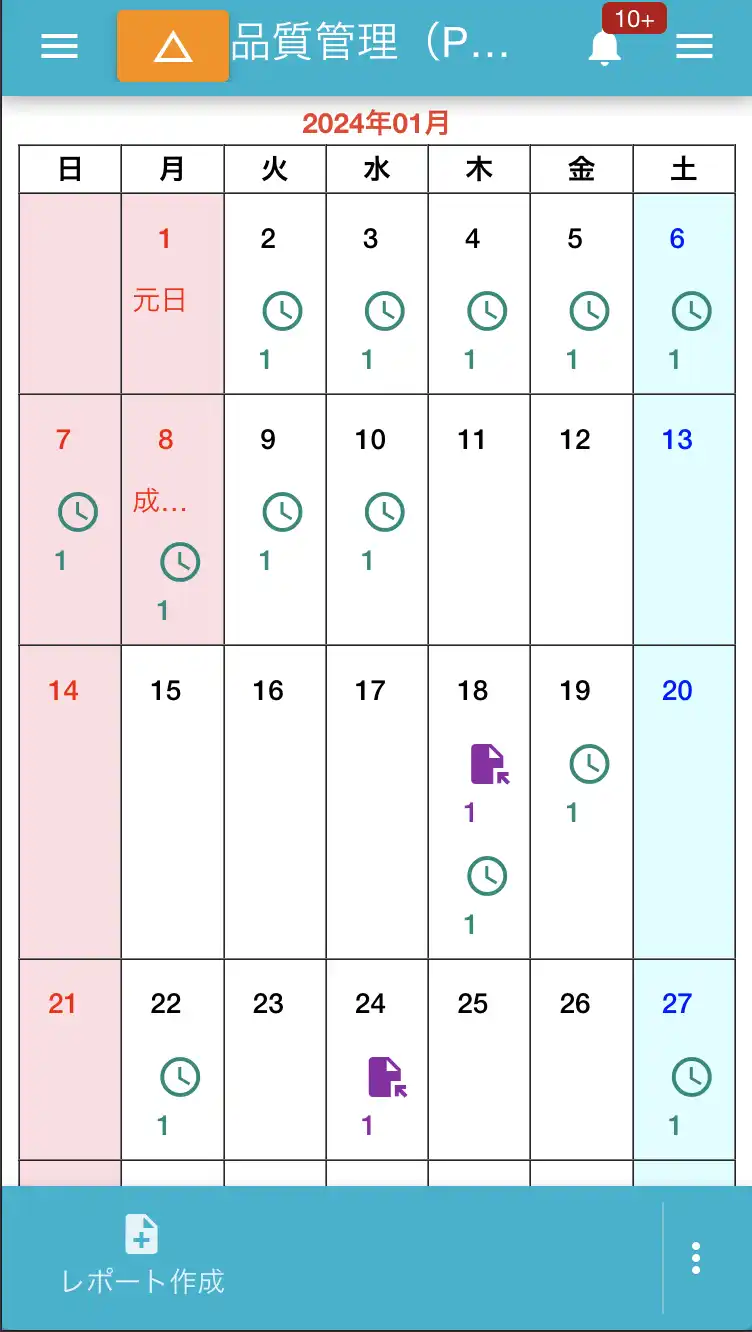Open the purple document icon on January 18
The width and height of the screenshot is (752, 1332).
pos(489,764)
